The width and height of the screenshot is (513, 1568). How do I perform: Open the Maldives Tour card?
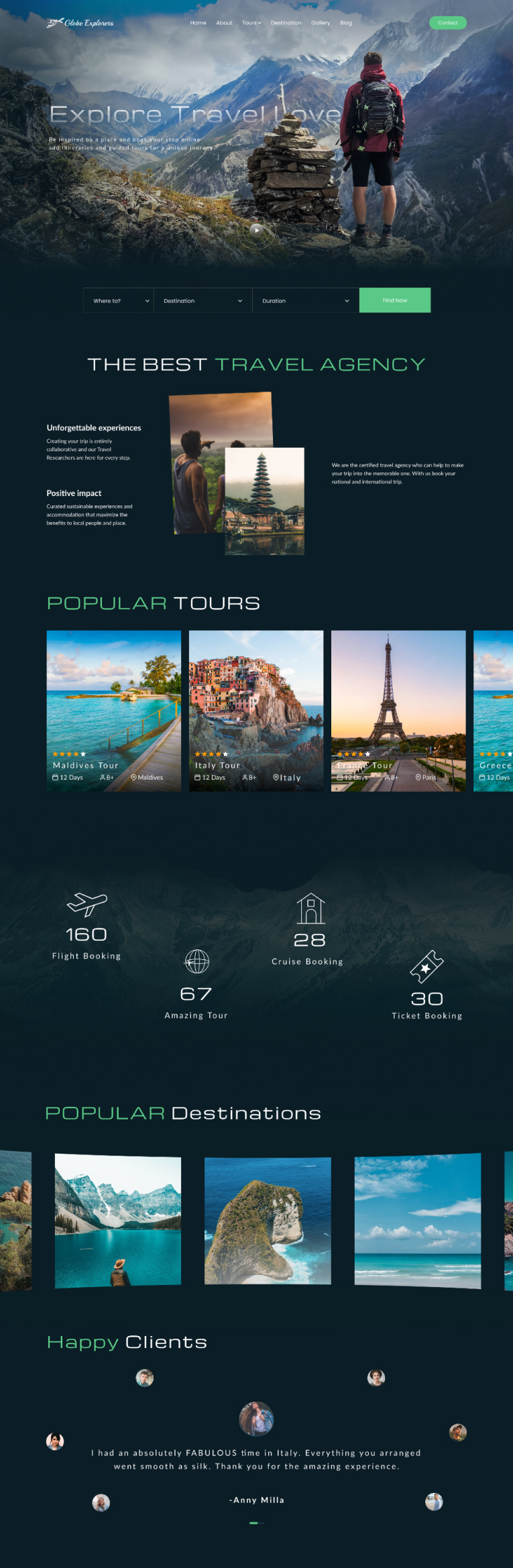point(114,711)
